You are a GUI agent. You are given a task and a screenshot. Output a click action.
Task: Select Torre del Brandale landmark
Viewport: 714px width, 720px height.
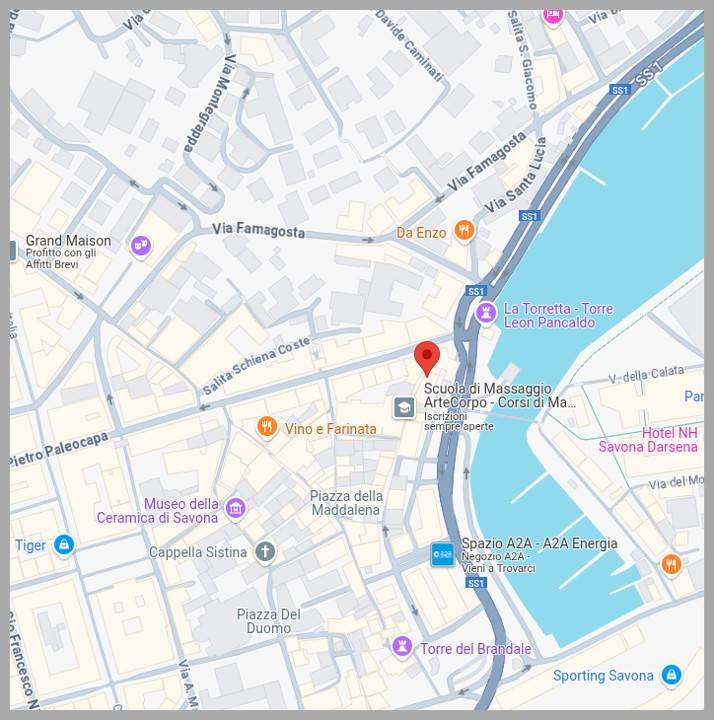pos(402,648)
